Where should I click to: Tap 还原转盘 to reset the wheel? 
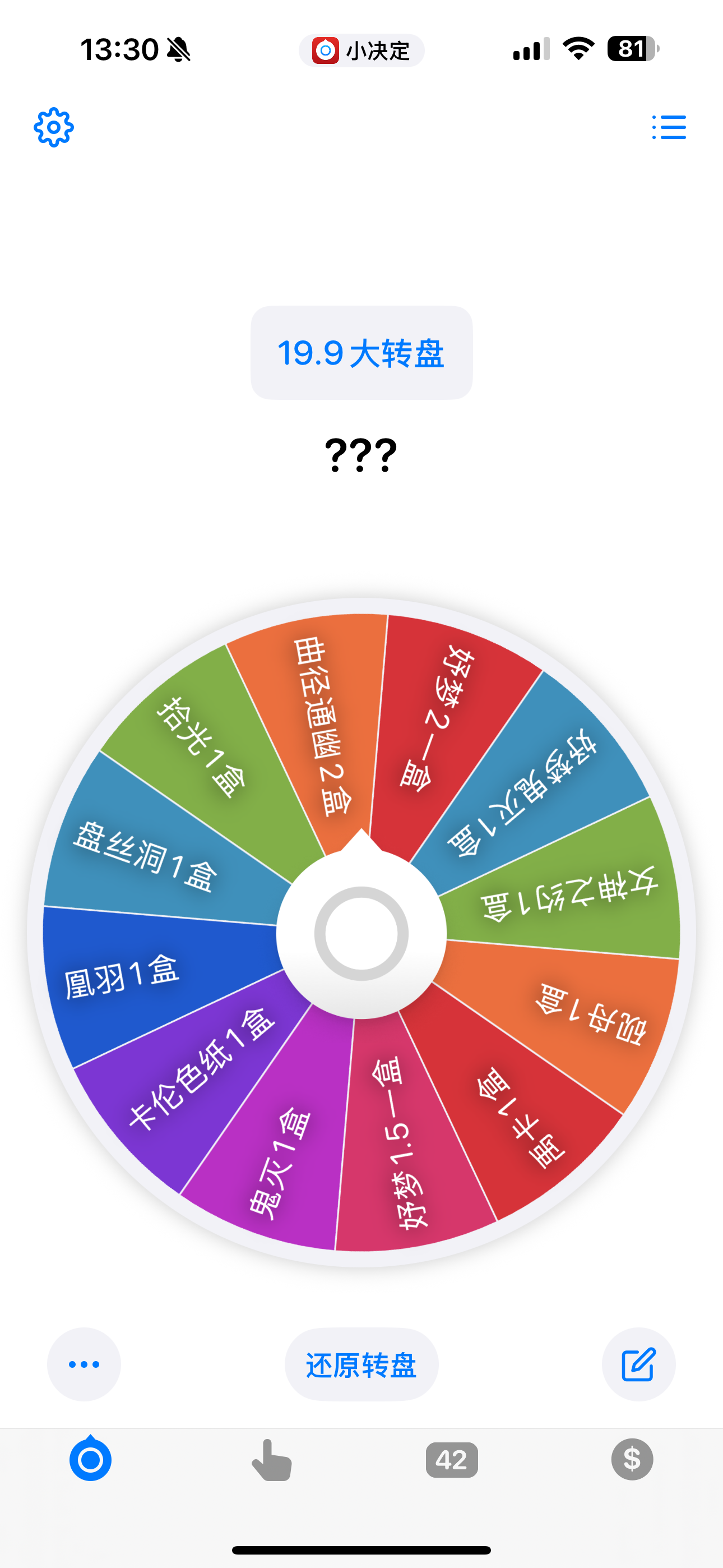tap(361, 1364)
